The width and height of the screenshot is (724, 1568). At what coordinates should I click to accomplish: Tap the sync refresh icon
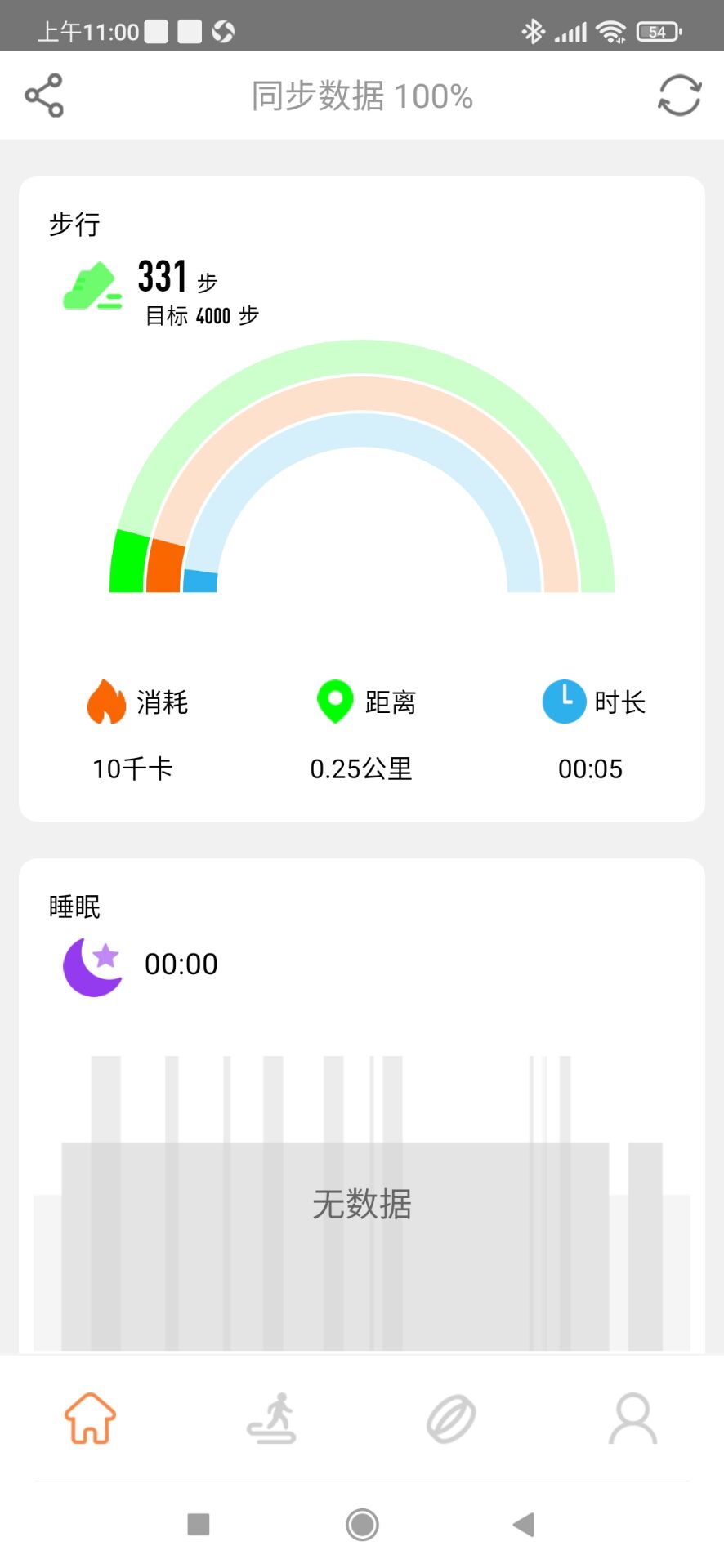click(679, 95)
